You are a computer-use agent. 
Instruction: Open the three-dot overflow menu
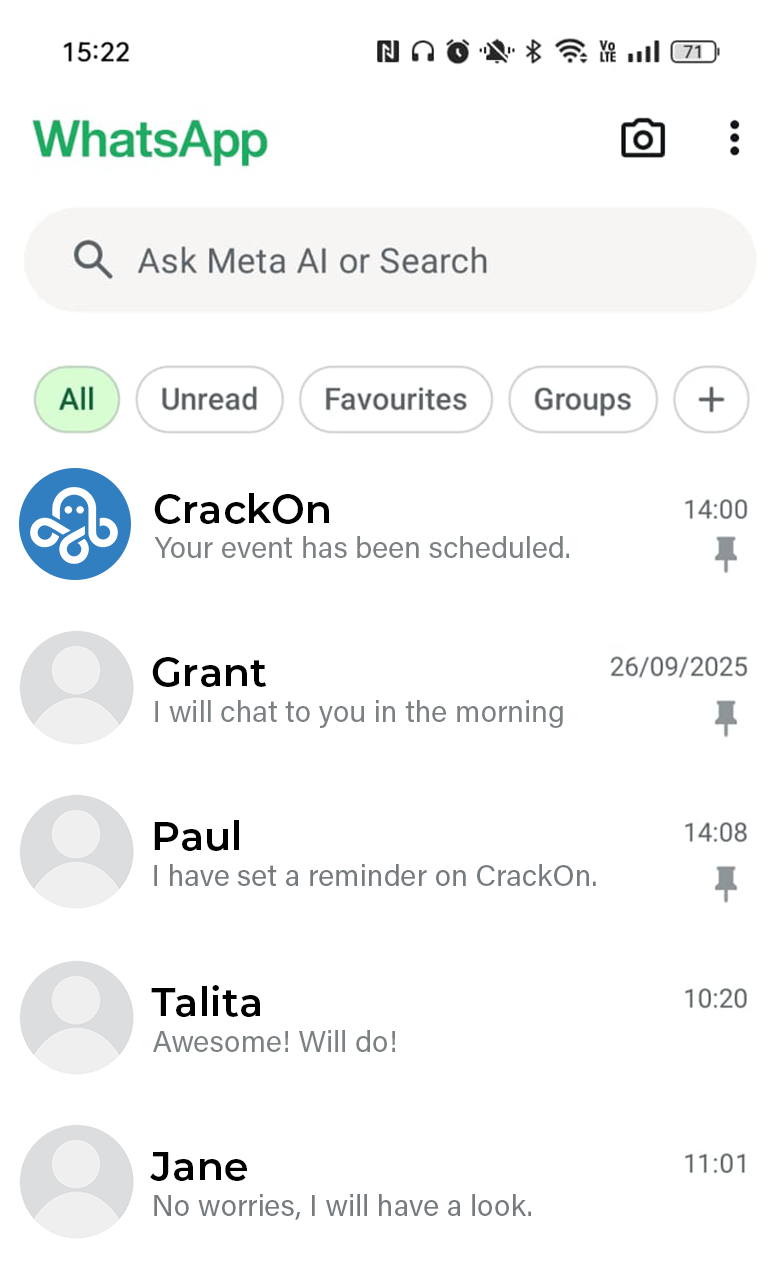(734, 138)
